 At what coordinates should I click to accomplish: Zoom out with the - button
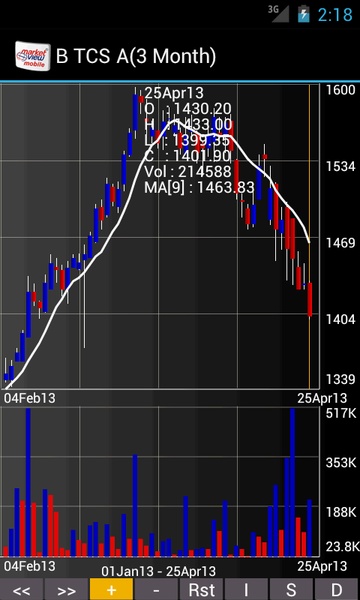156,589
